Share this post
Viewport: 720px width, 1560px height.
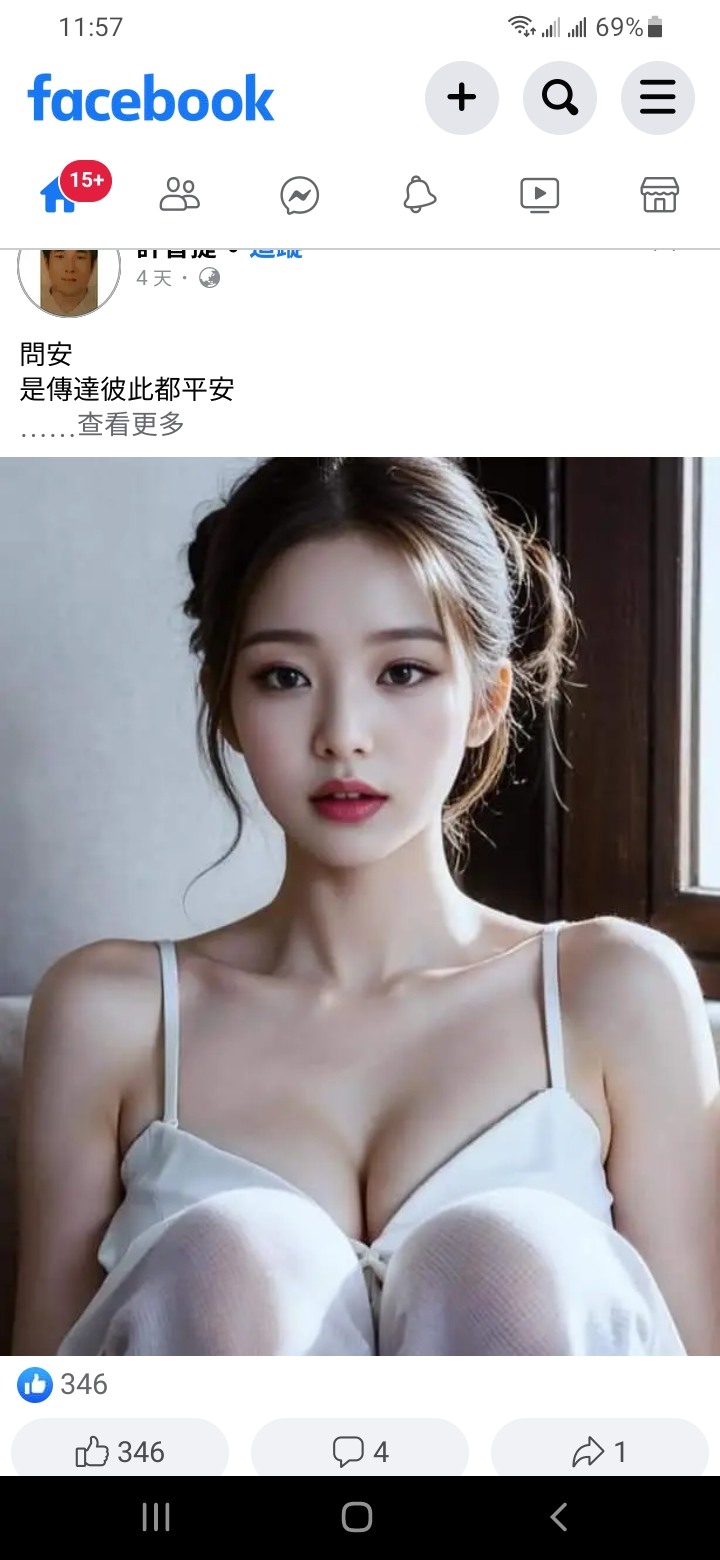[x=600, y=1451]
